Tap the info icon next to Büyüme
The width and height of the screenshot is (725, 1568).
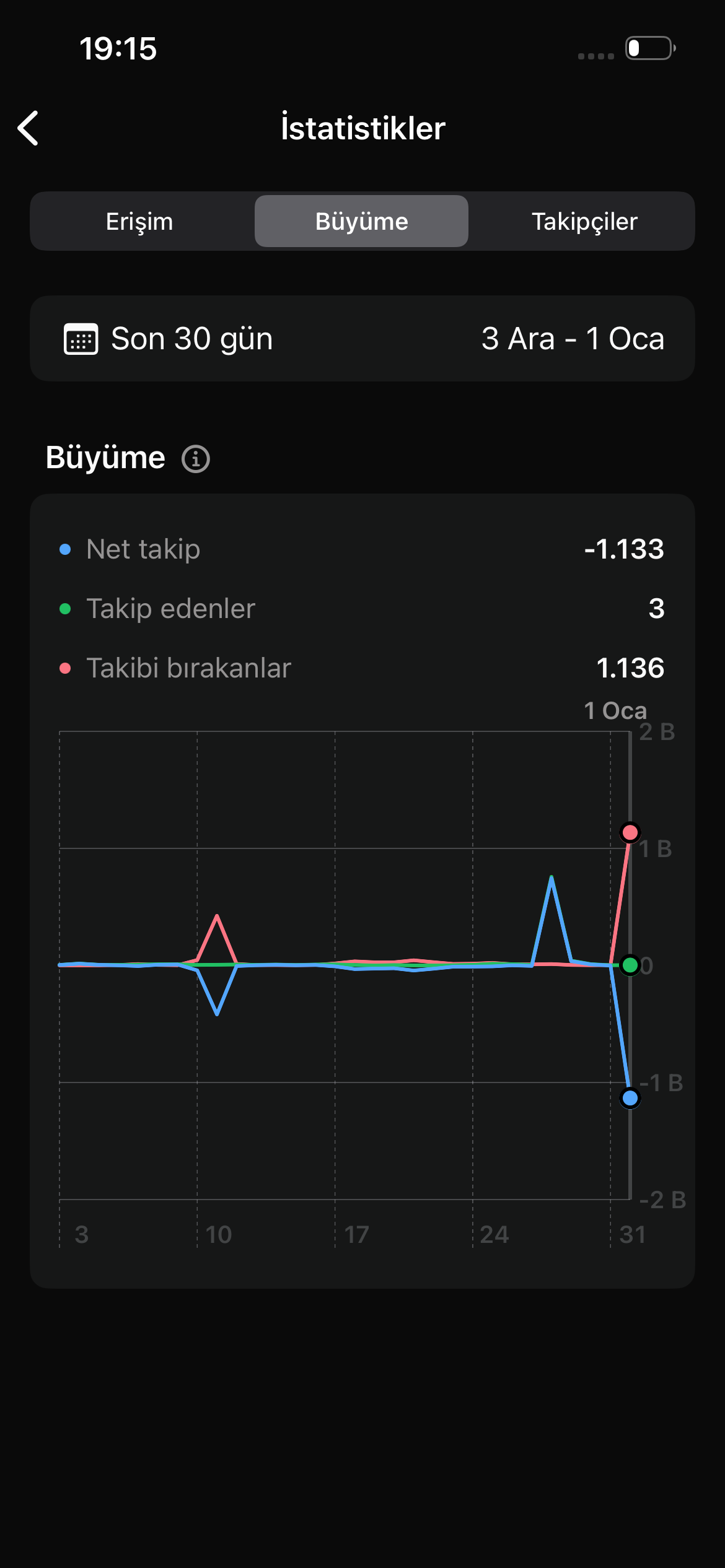pos(196,459)
